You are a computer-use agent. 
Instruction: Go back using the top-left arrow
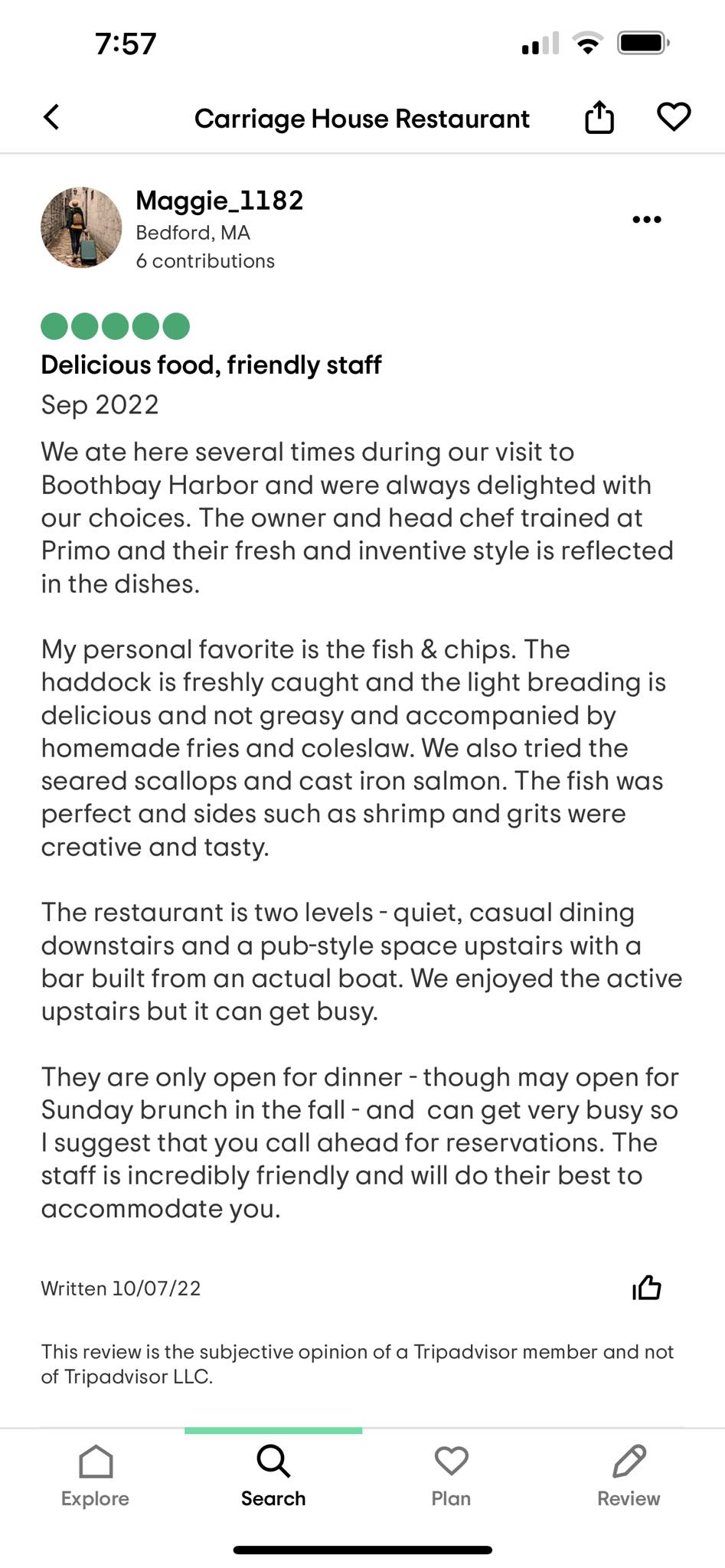click(51, 118)
